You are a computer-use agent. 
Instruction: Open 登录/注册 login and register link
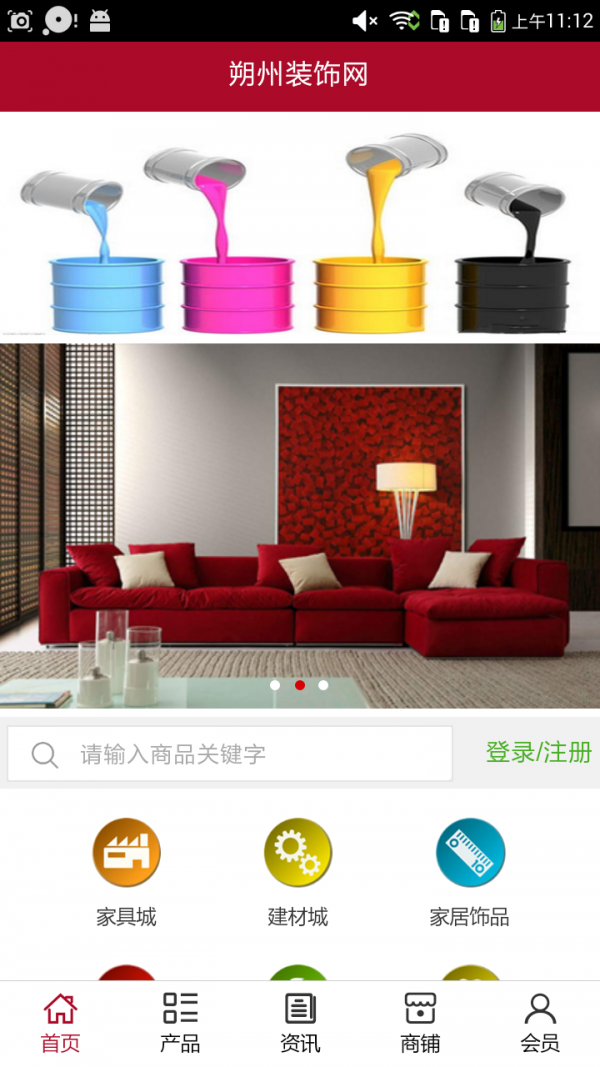pyautogui.click(x=538, y=753)
